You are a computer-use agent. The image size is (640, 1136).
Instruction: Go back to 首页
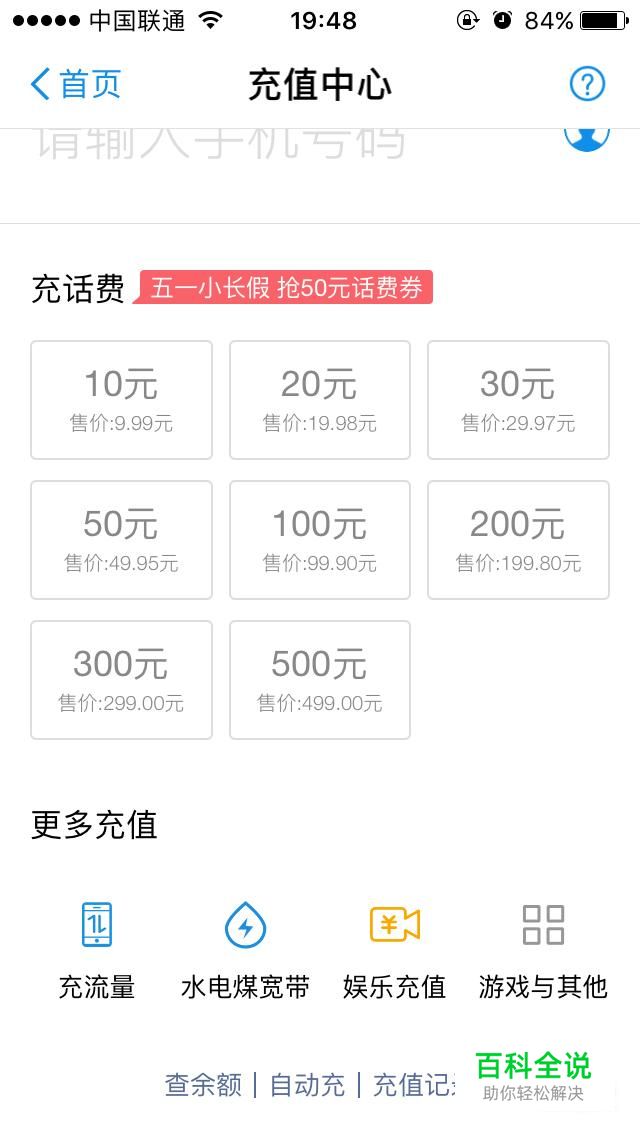tap(75, 85)
